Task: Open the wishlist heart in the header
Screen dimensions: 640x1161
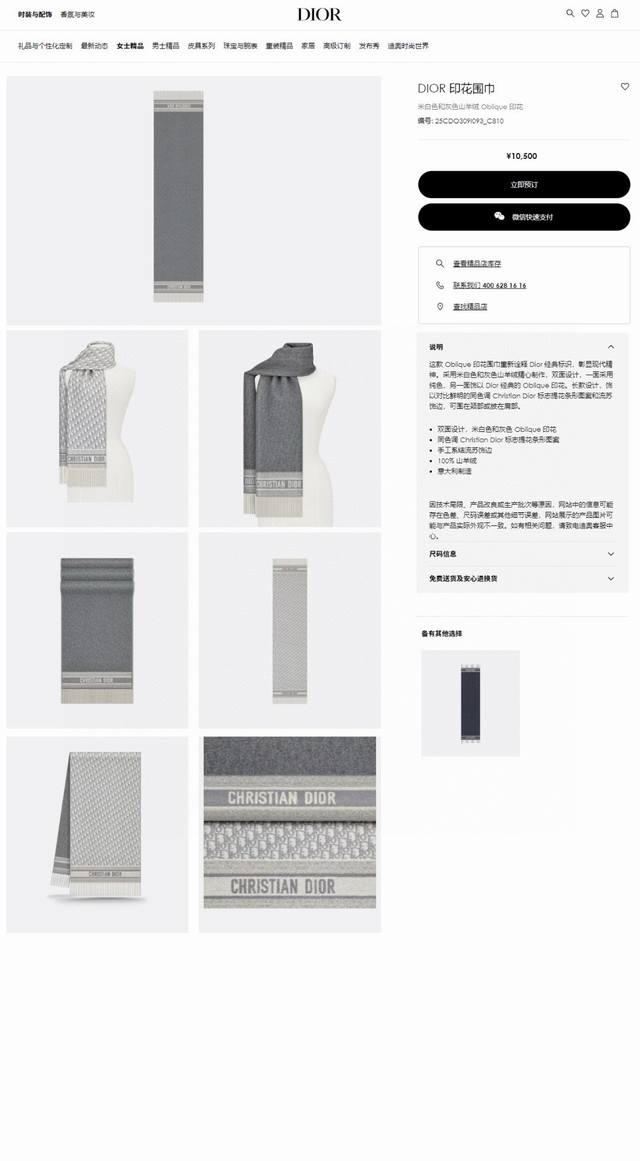Action: [x=585, y=13]
